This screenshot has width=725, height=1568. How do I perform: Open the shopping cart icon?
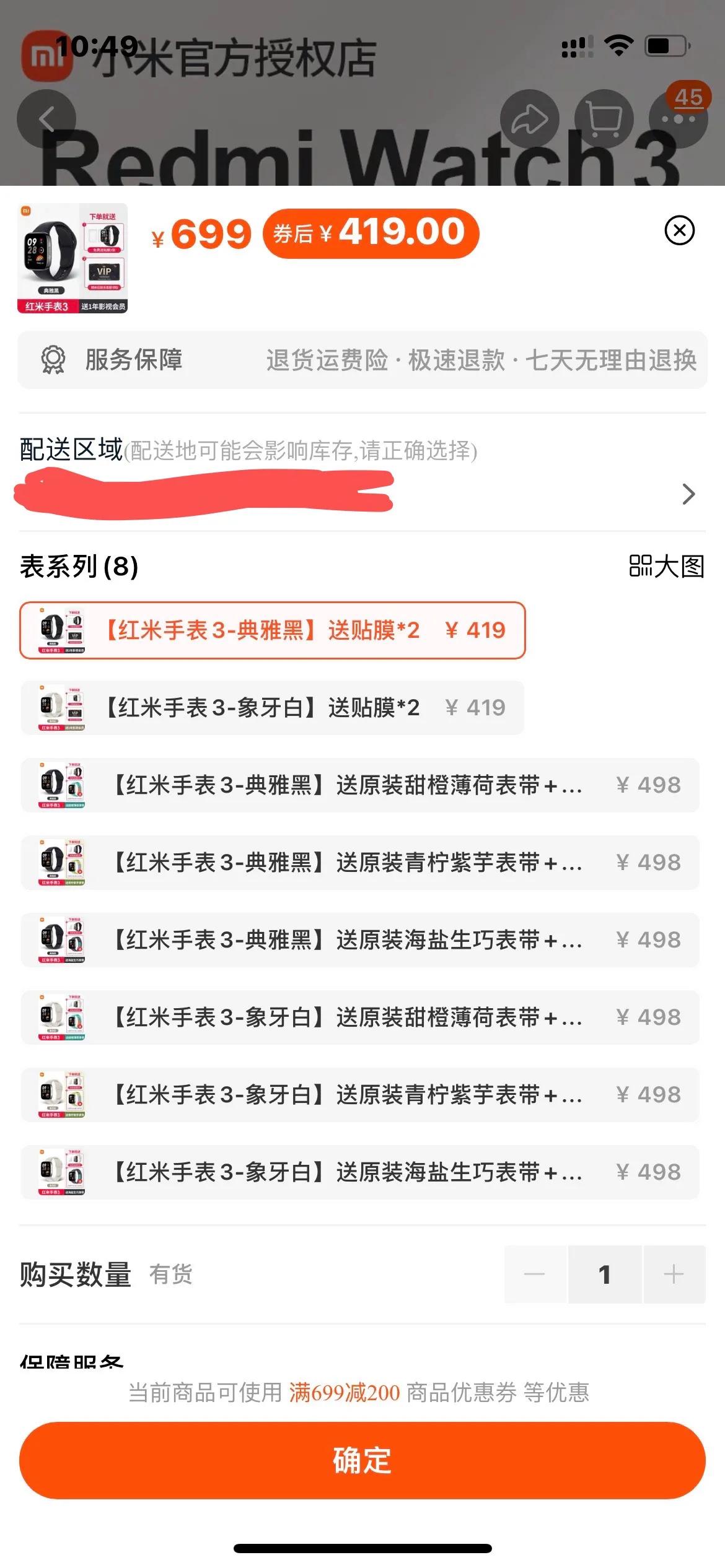pyautogui.click(x=603, y=118)
